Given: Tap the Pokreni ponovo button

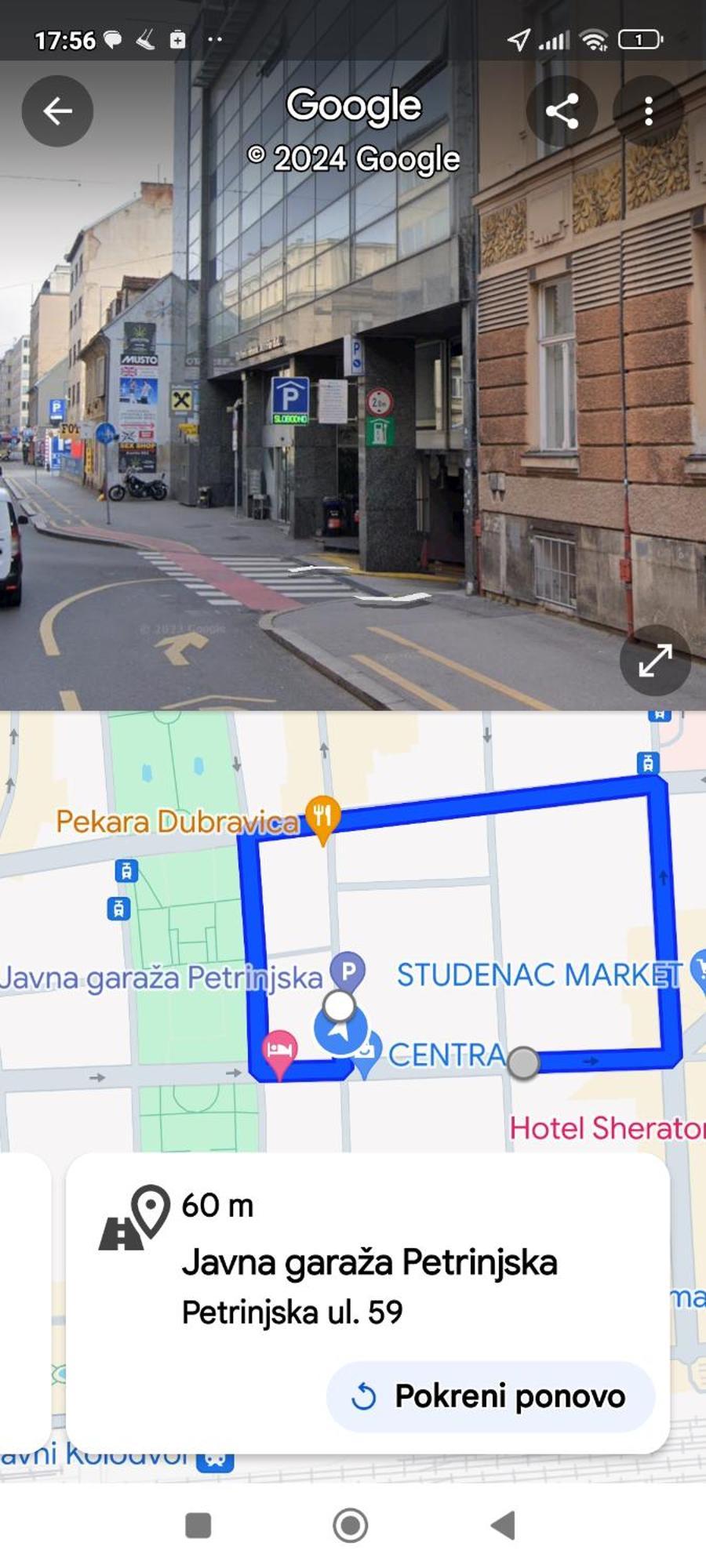Looking at the screenshot, I should [x=490, y=1396].
